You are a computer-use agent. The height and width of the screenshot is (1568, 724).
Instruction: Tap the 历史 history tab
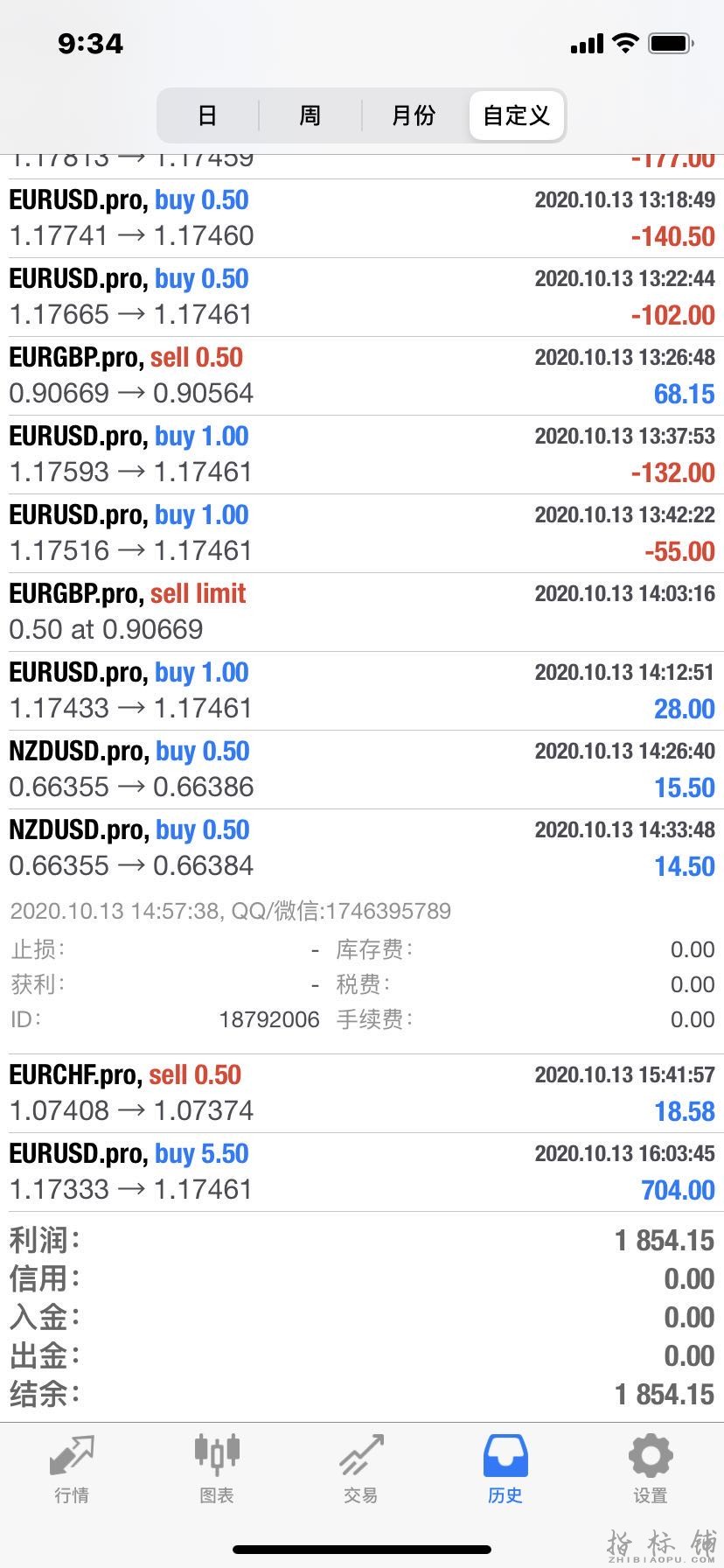(505, 1468)
